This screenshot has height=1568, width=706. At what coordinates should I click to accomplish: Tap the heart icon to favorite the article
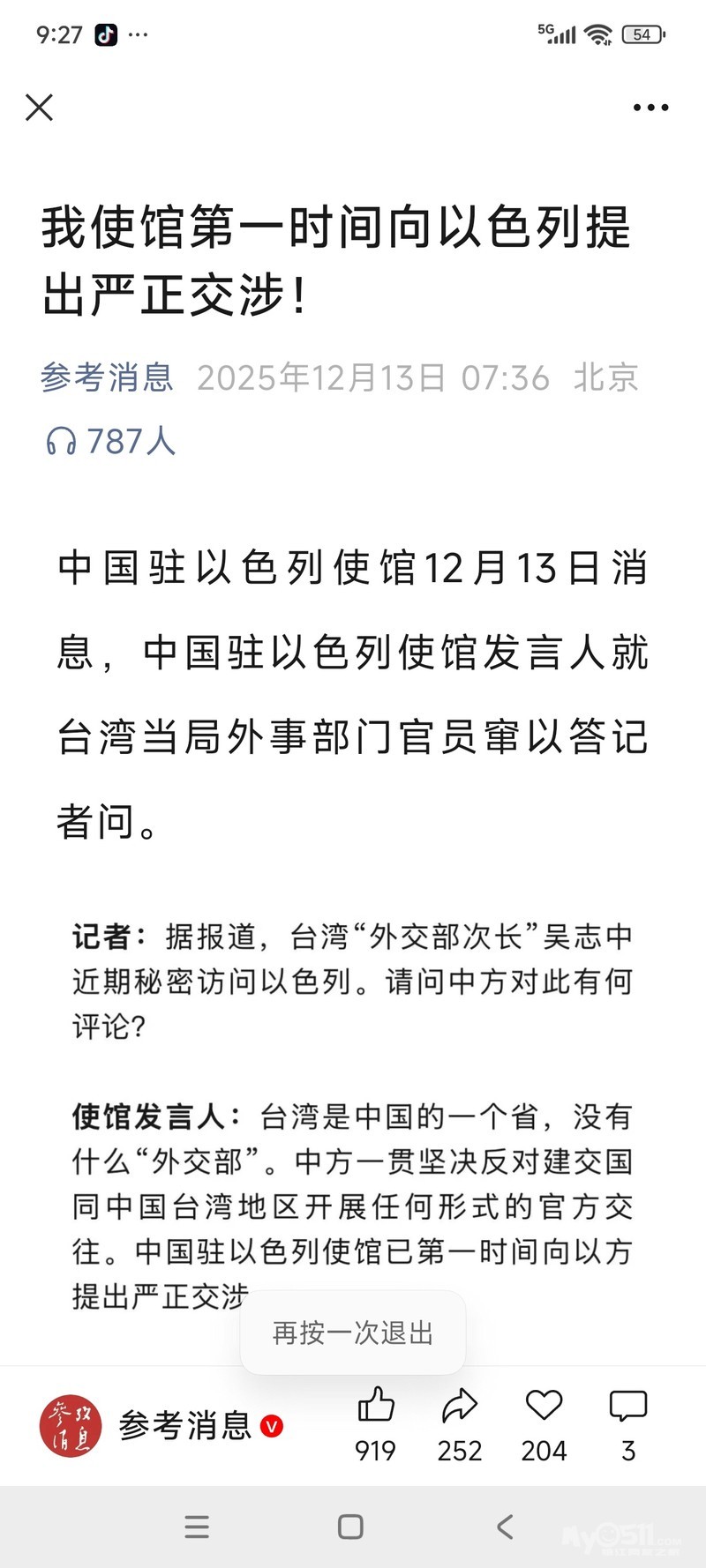tap(544, 1405)
